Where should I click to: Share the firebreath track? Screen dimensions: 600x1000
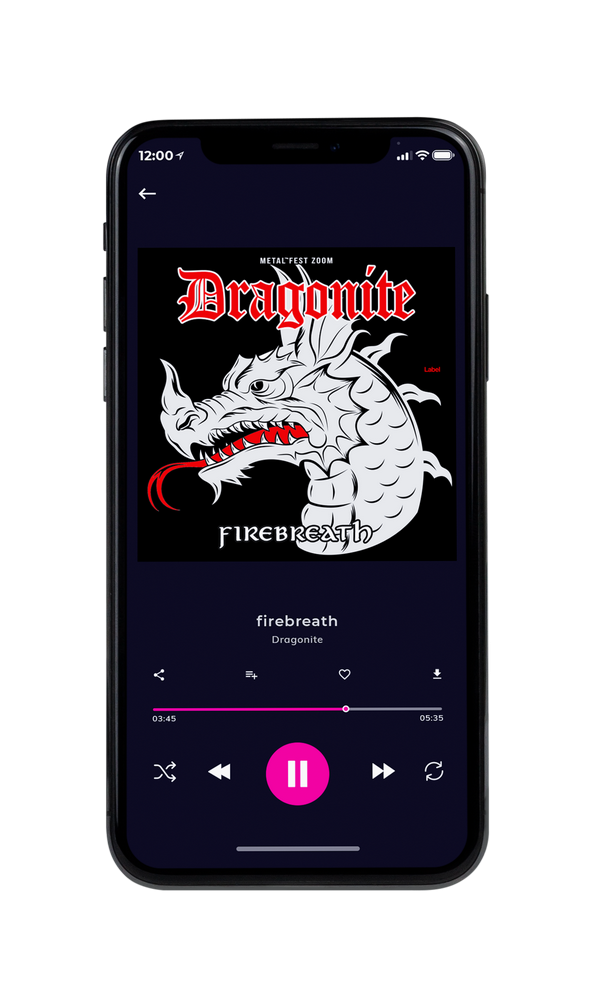pos(159,675)
